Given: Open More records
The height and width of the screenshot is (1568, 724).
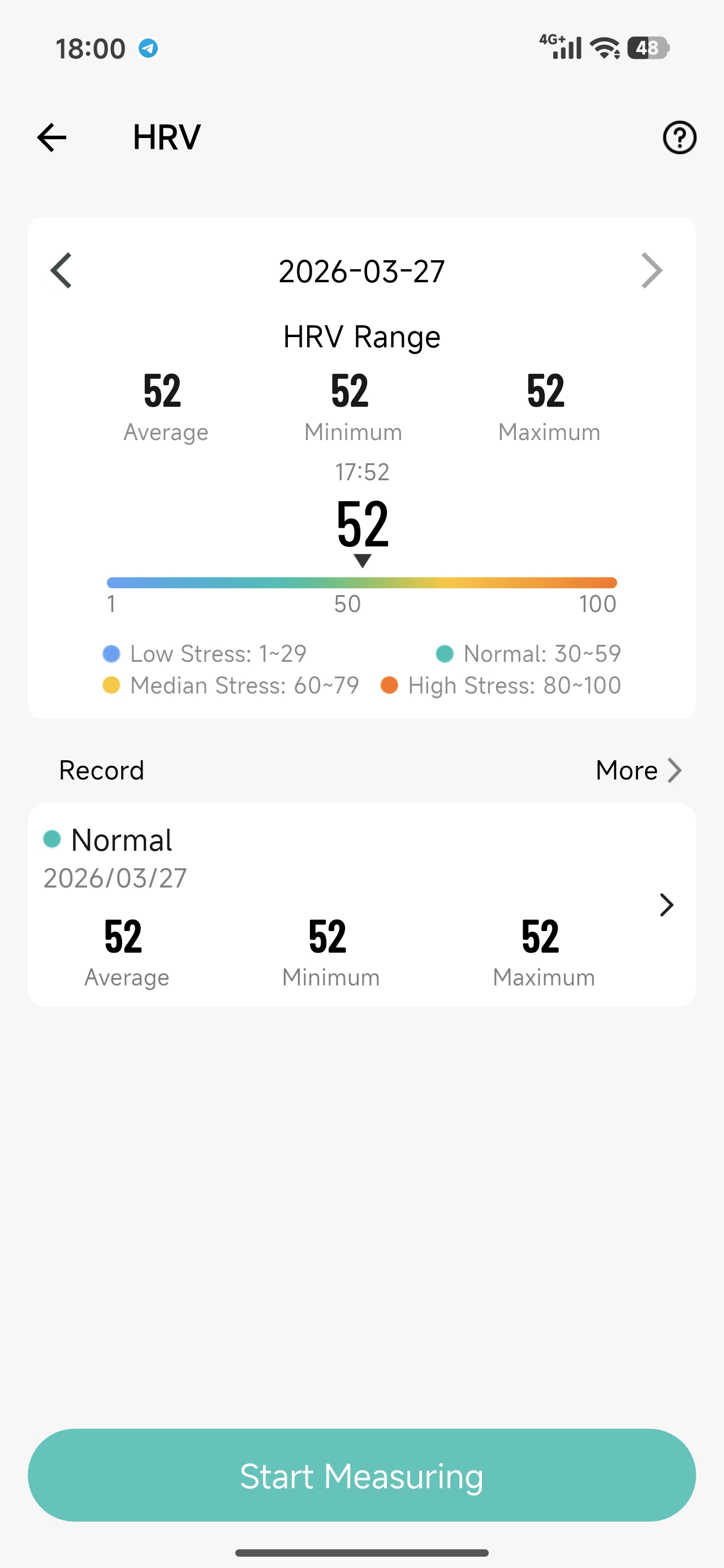Looking at the screenshot, I should click(x=638, y=770).
